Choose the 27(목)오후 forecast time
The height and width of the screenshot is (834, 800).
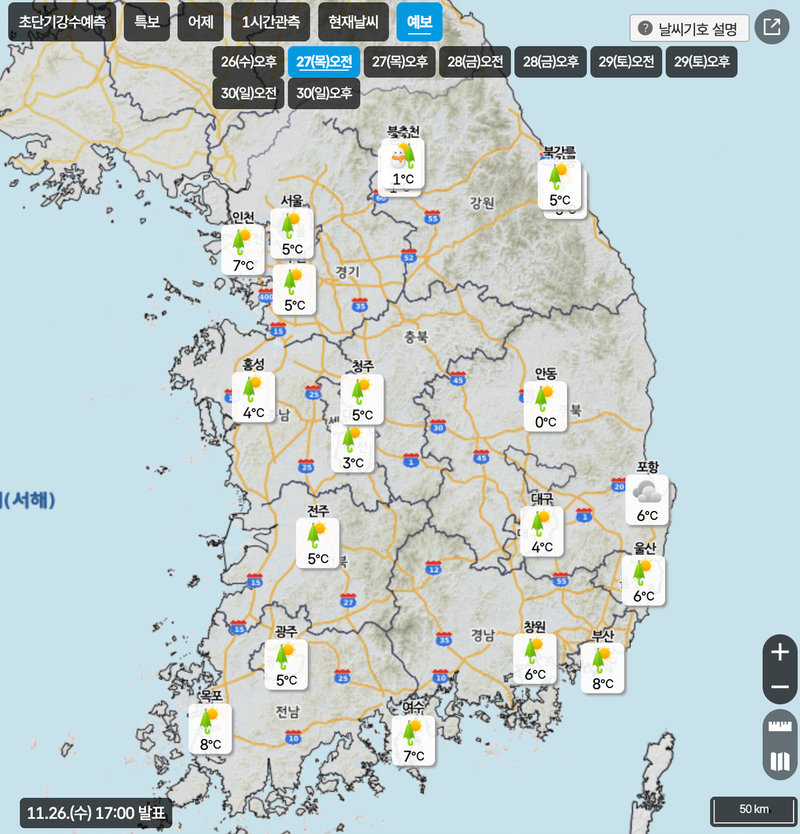(399, 62)
